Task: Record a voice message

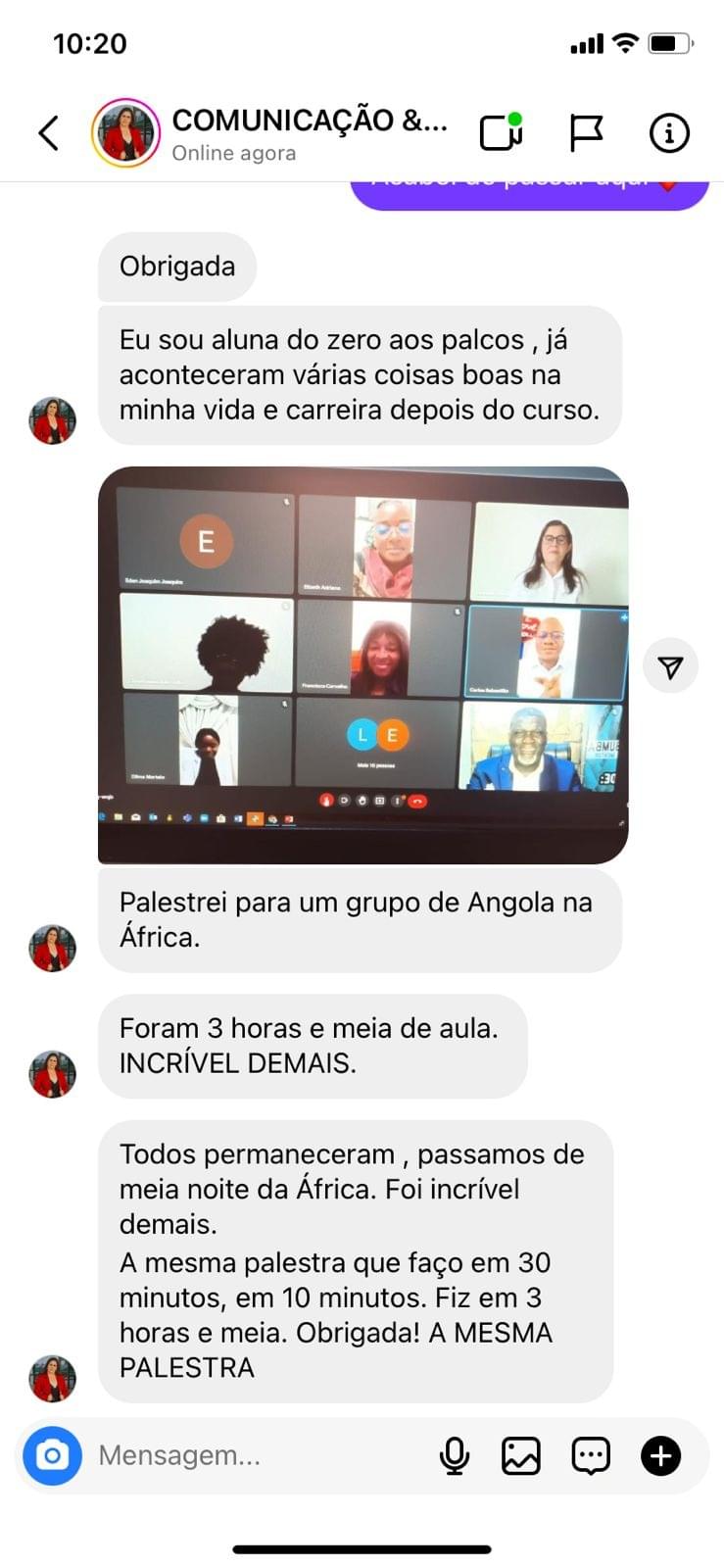Action: [x=454, y=1455]
